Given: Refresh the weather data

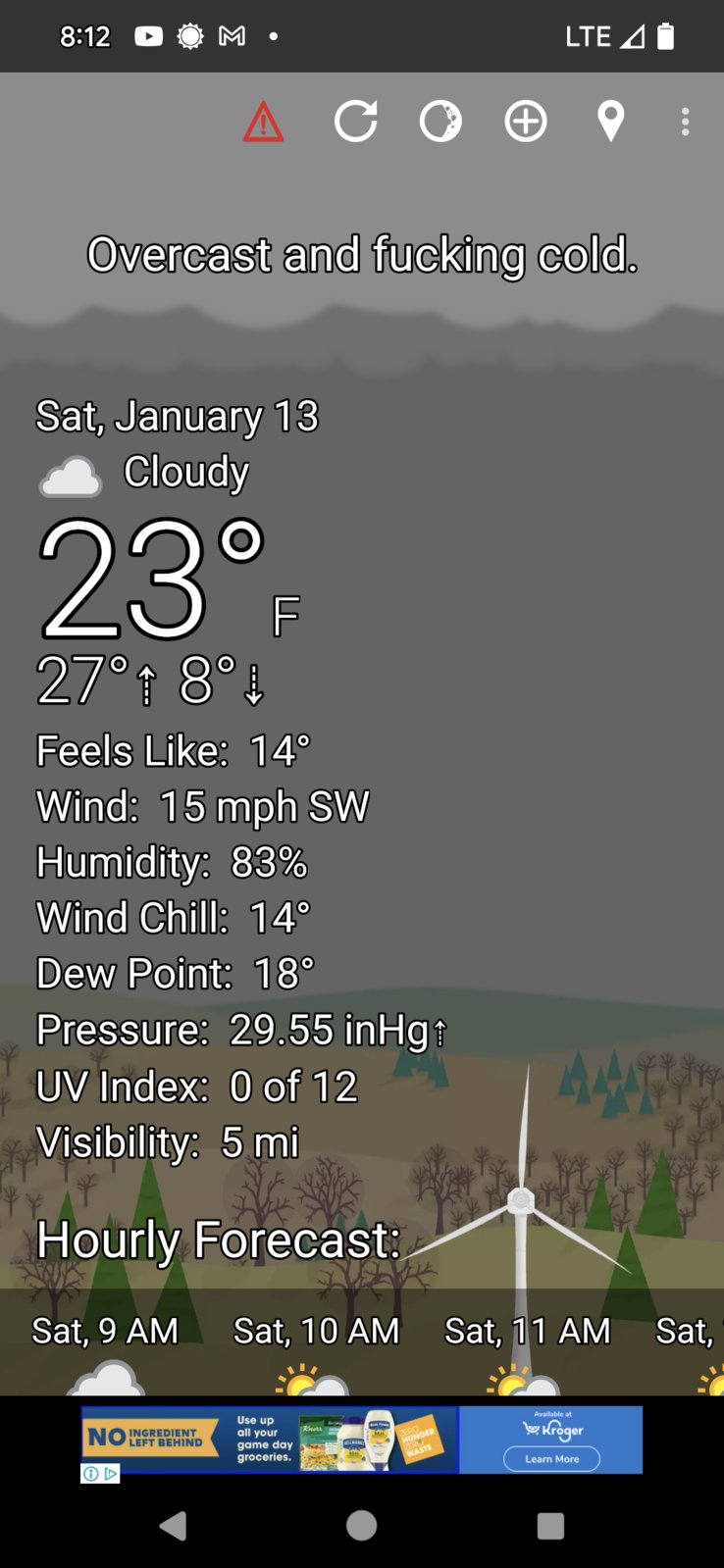Looking at the screenshot, I should pyautogui.click(x=355, y=122).
